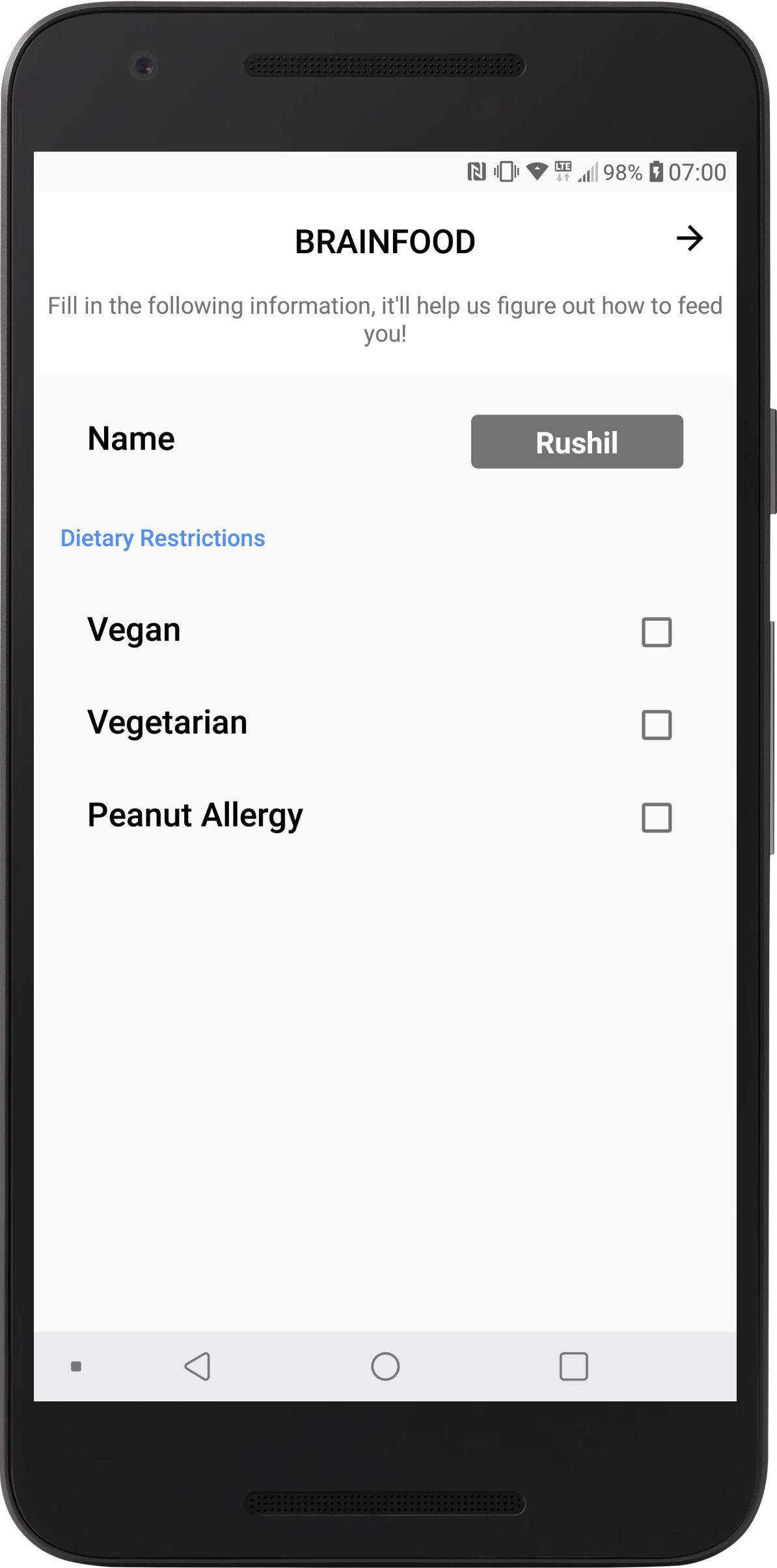This screenshot has height=1568, width=777.
Task: Open recent apps from the navigation bar
Action: pos(573,1366)
